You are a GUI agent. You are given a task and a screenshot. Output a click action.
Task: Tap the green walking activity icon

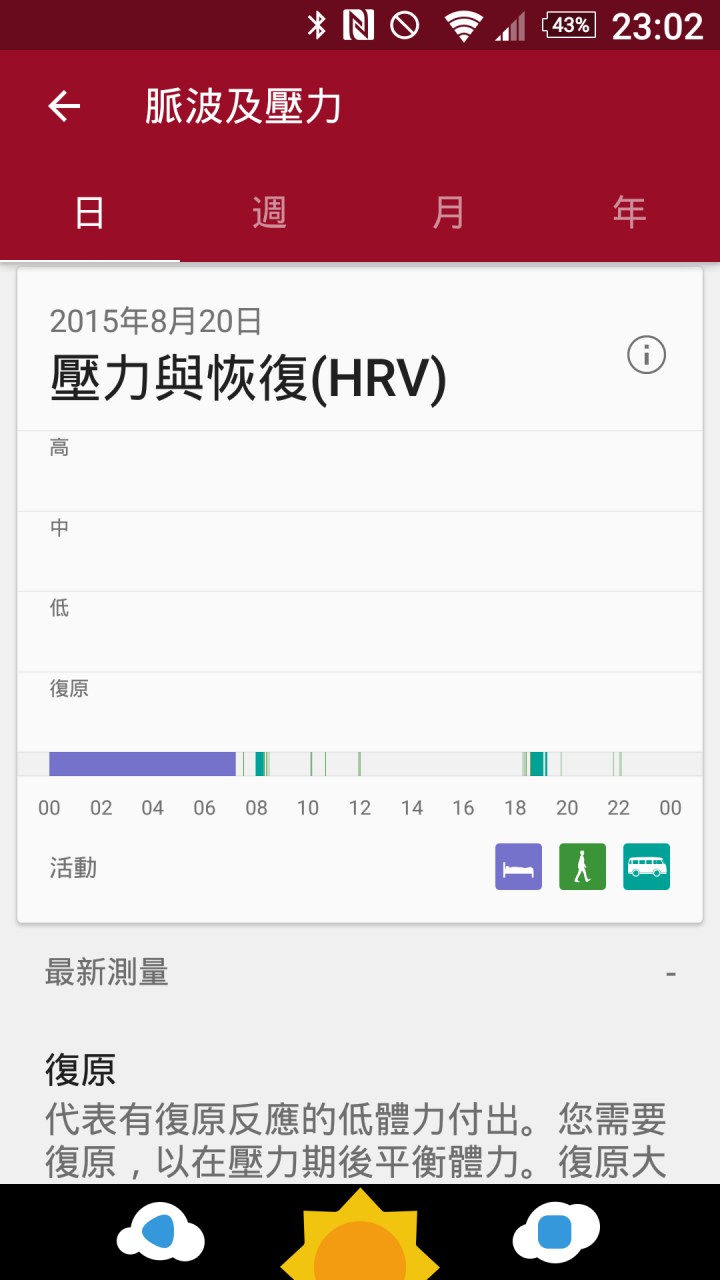click(x=582, y=866)
